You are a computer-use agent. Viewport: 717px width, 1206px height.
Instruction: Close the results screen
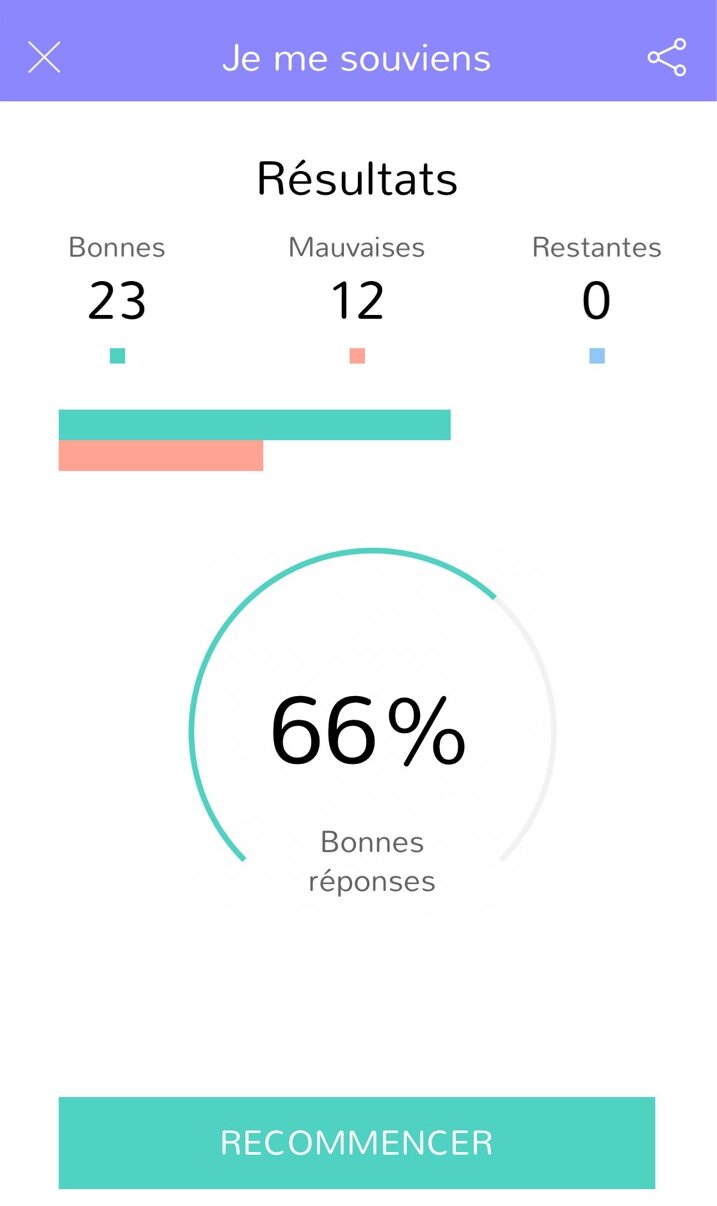click(44, 58)
